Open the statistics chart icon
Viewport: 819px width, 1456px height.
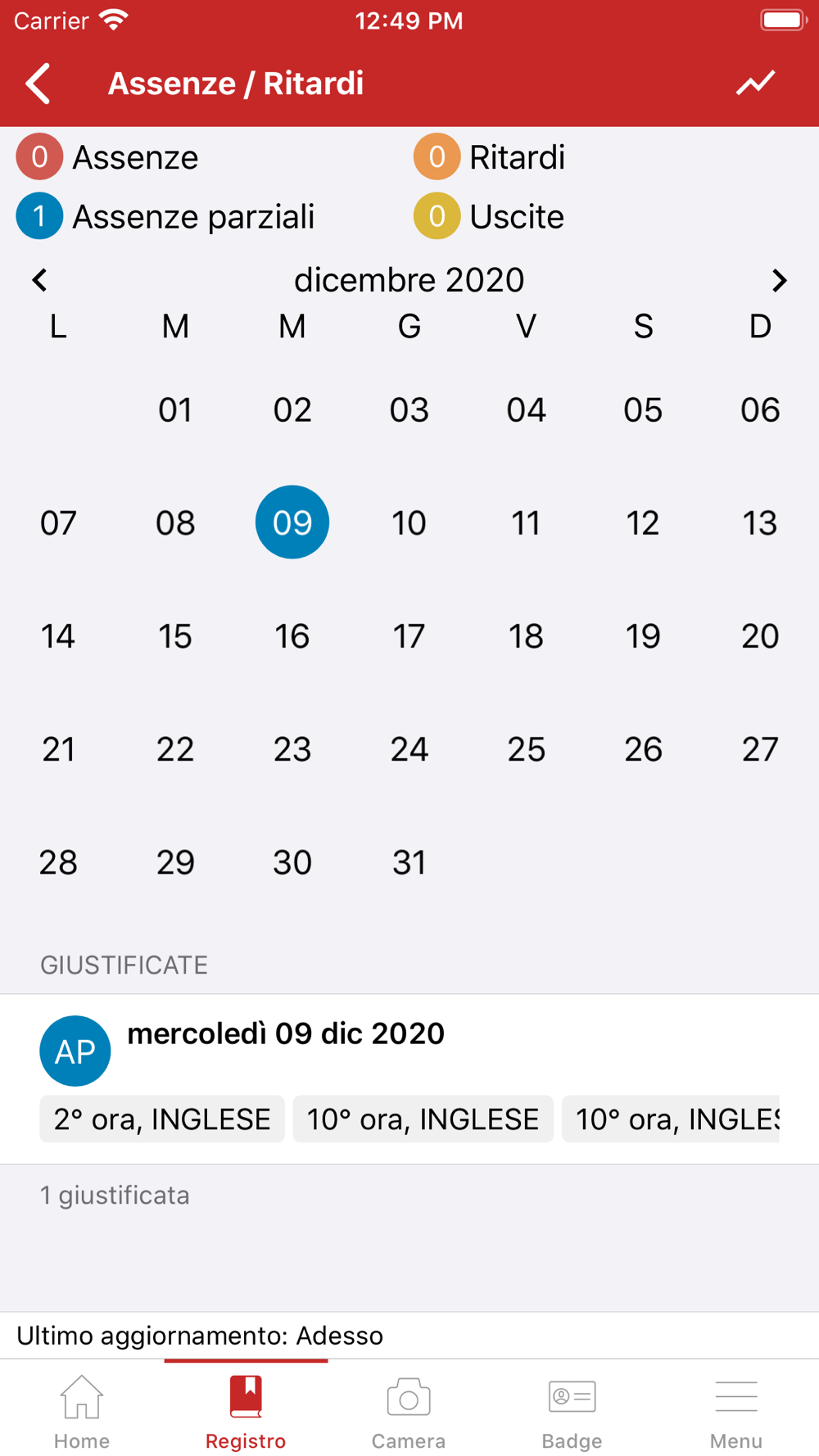(755, 83)
